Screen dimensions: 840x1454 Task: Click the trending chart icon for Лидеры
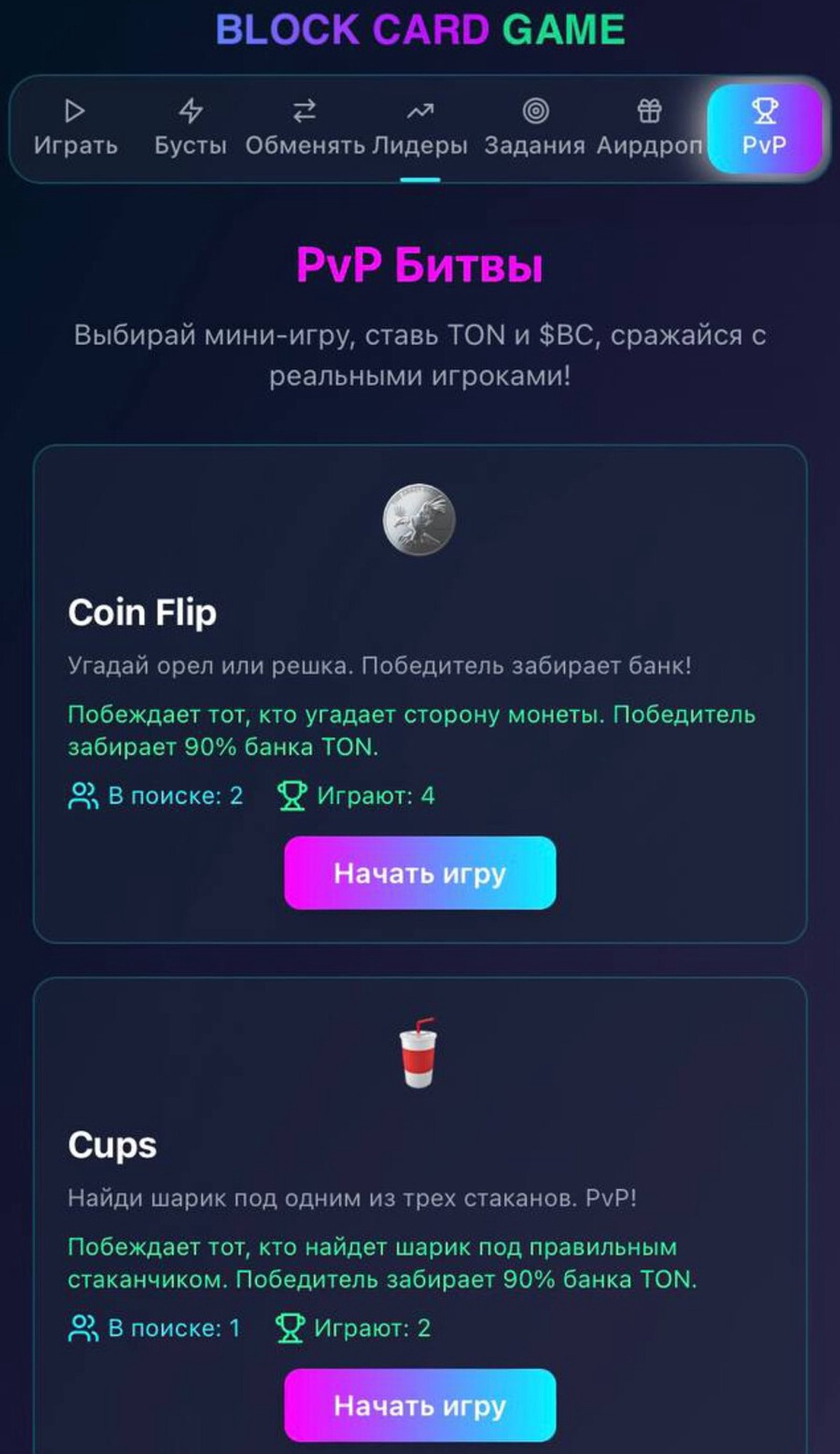(421, 111)
